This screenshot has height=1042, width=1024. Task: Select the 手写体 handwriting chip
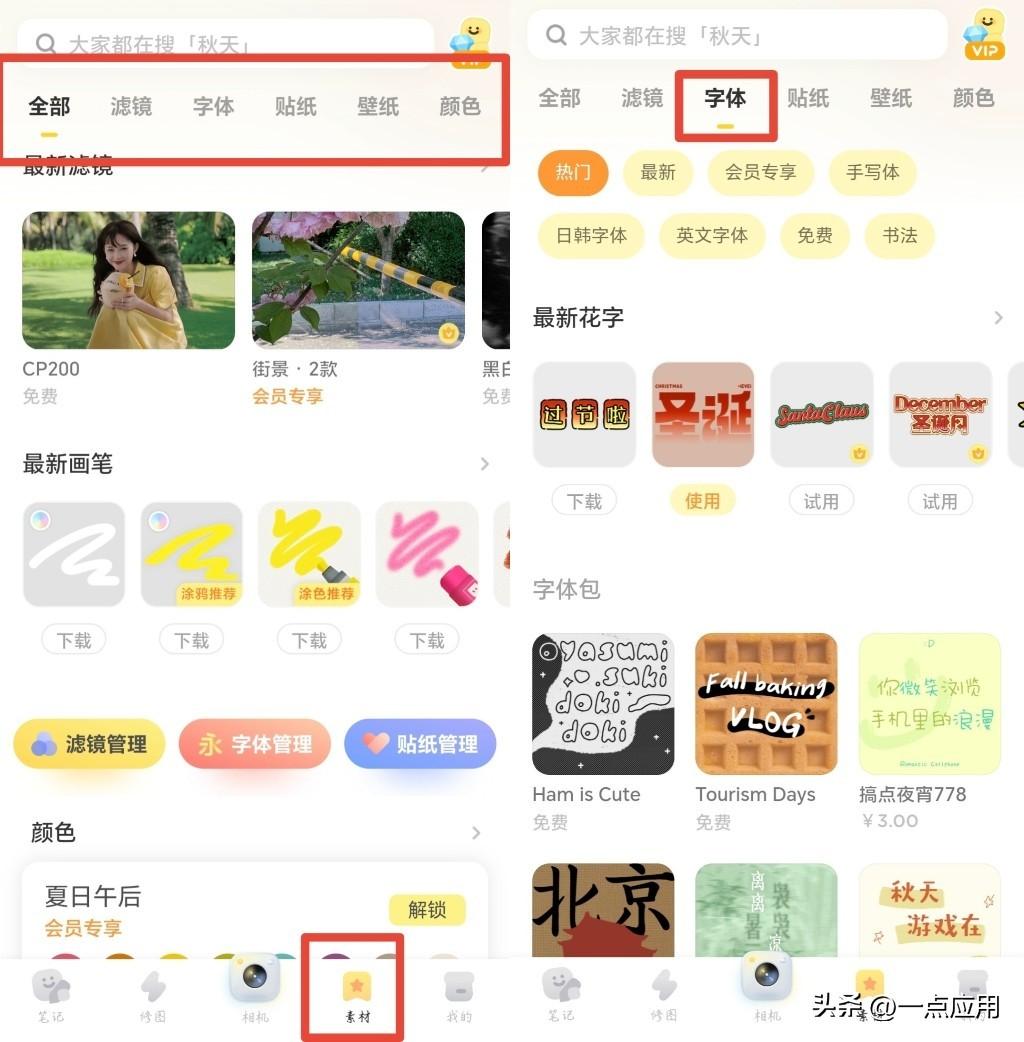[872, 173]
